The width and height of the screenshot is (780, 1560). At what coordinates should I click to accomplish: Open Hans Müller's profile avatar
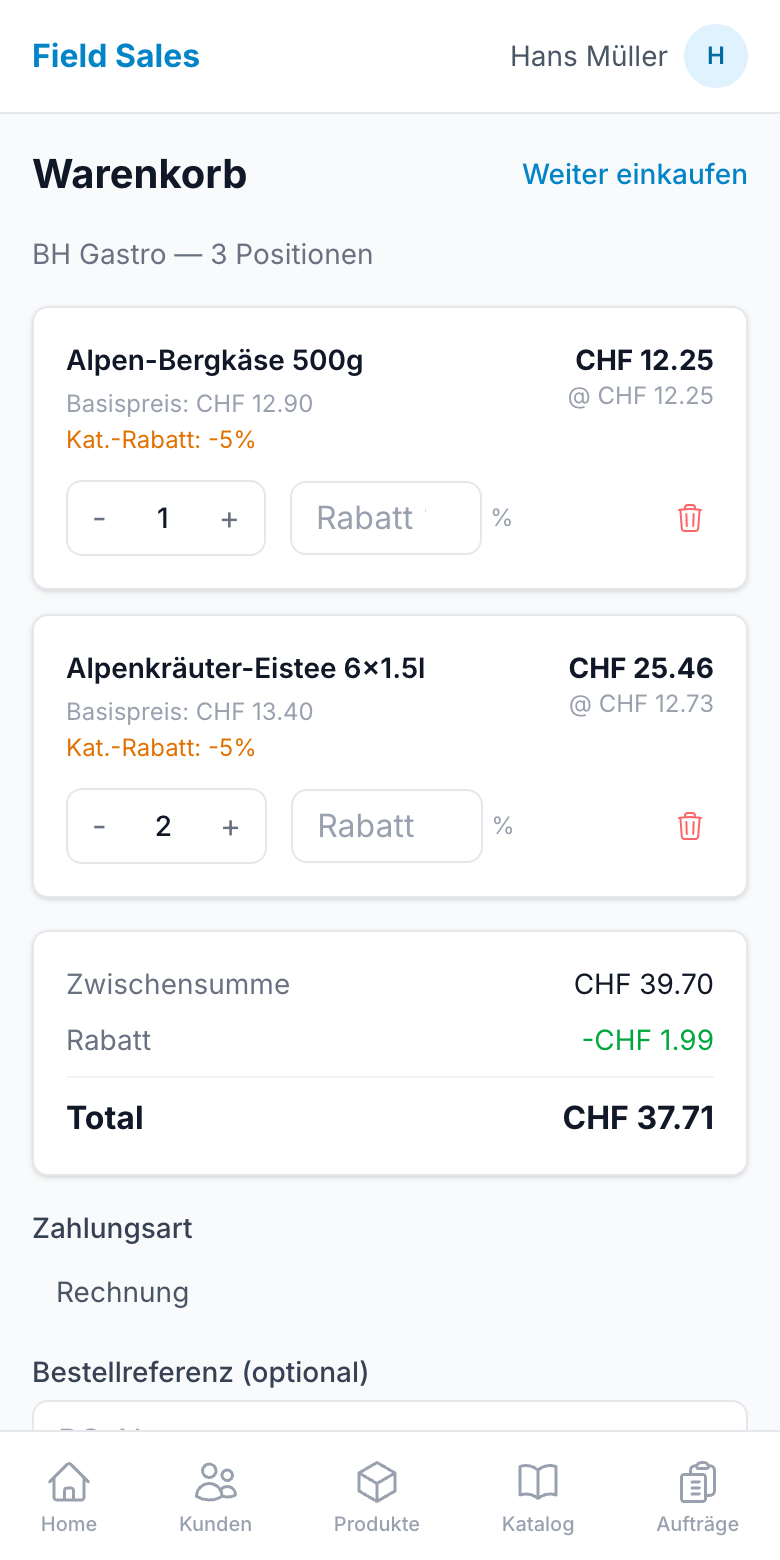click(x=716, y=56)
